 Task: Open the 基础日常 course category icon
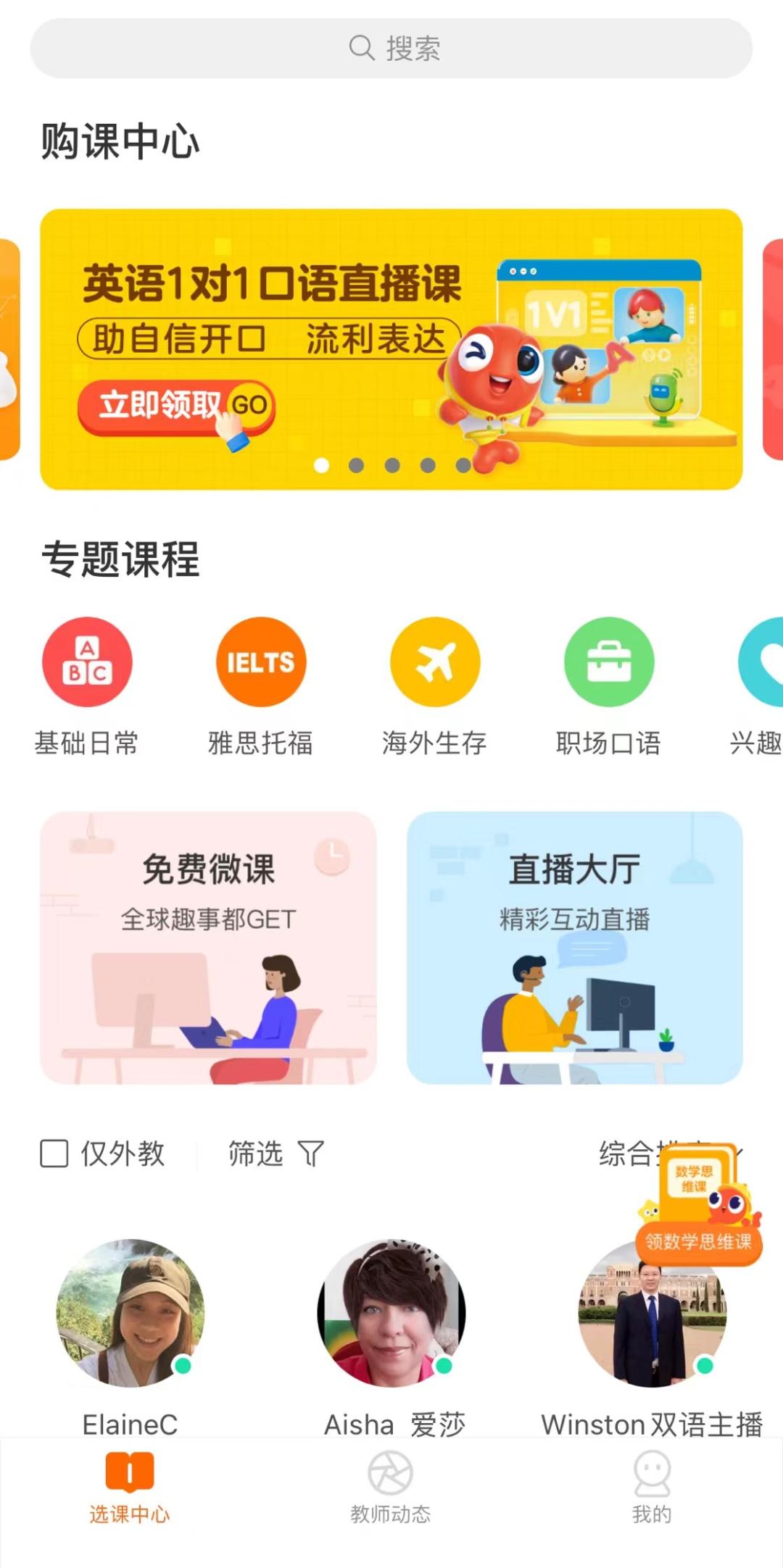point(87,662)
